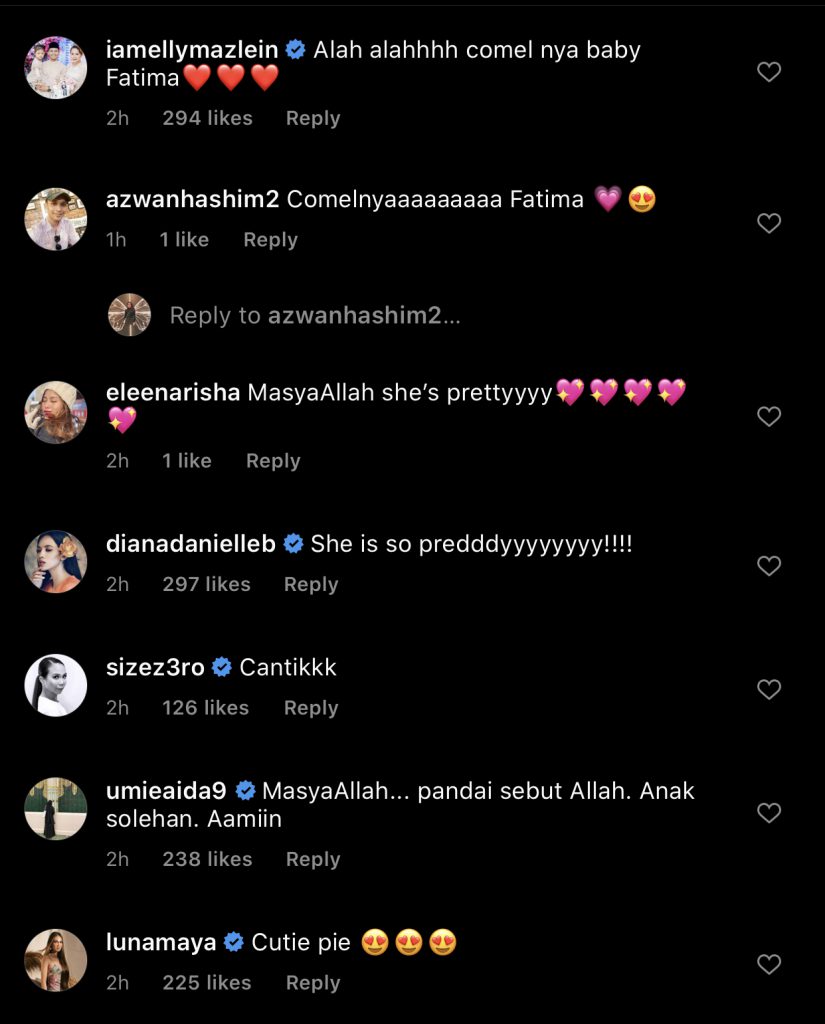Screen dimensions: 825x1024
Task: View lunamaya's profile via username
Action: point(161,942)
